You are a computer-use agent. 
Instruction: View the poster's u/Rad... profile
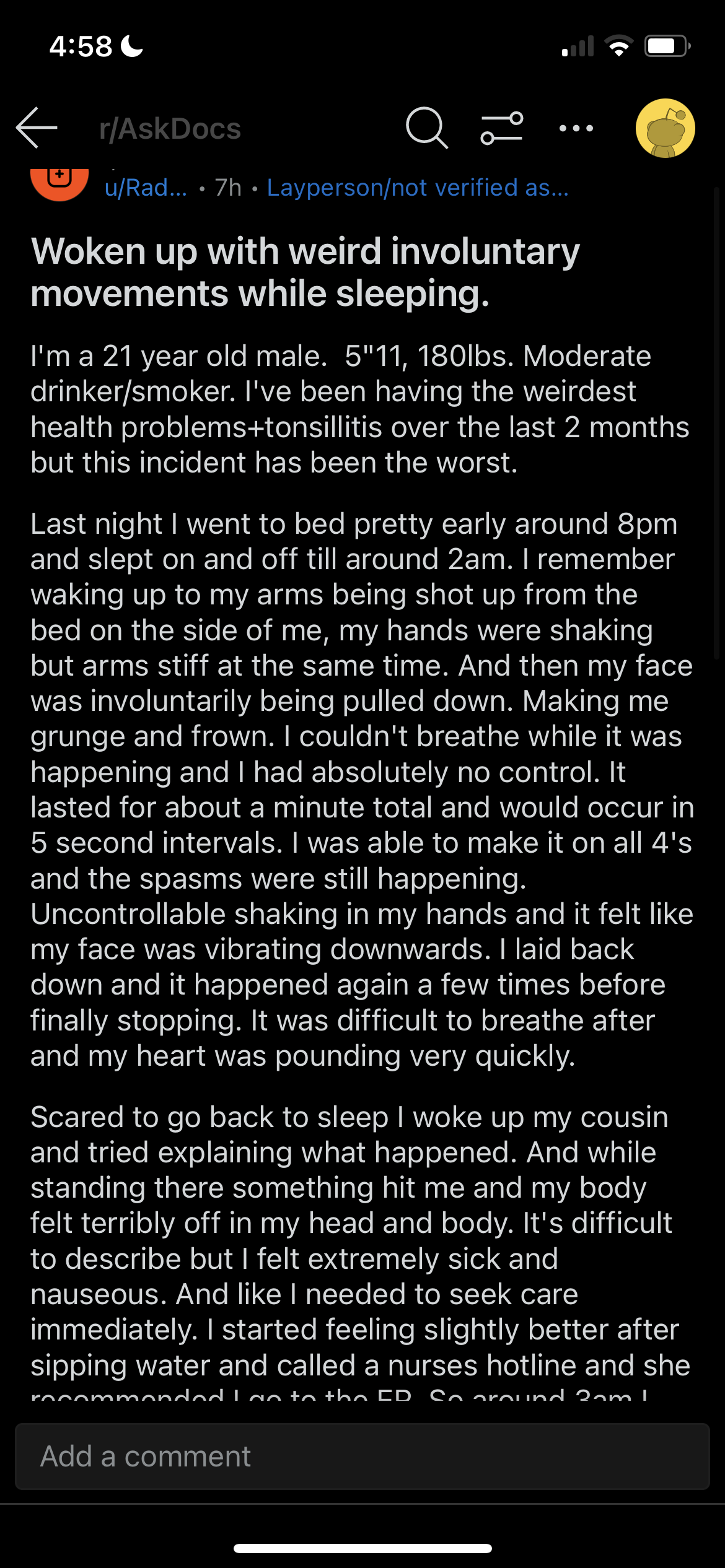coord(146,188)
